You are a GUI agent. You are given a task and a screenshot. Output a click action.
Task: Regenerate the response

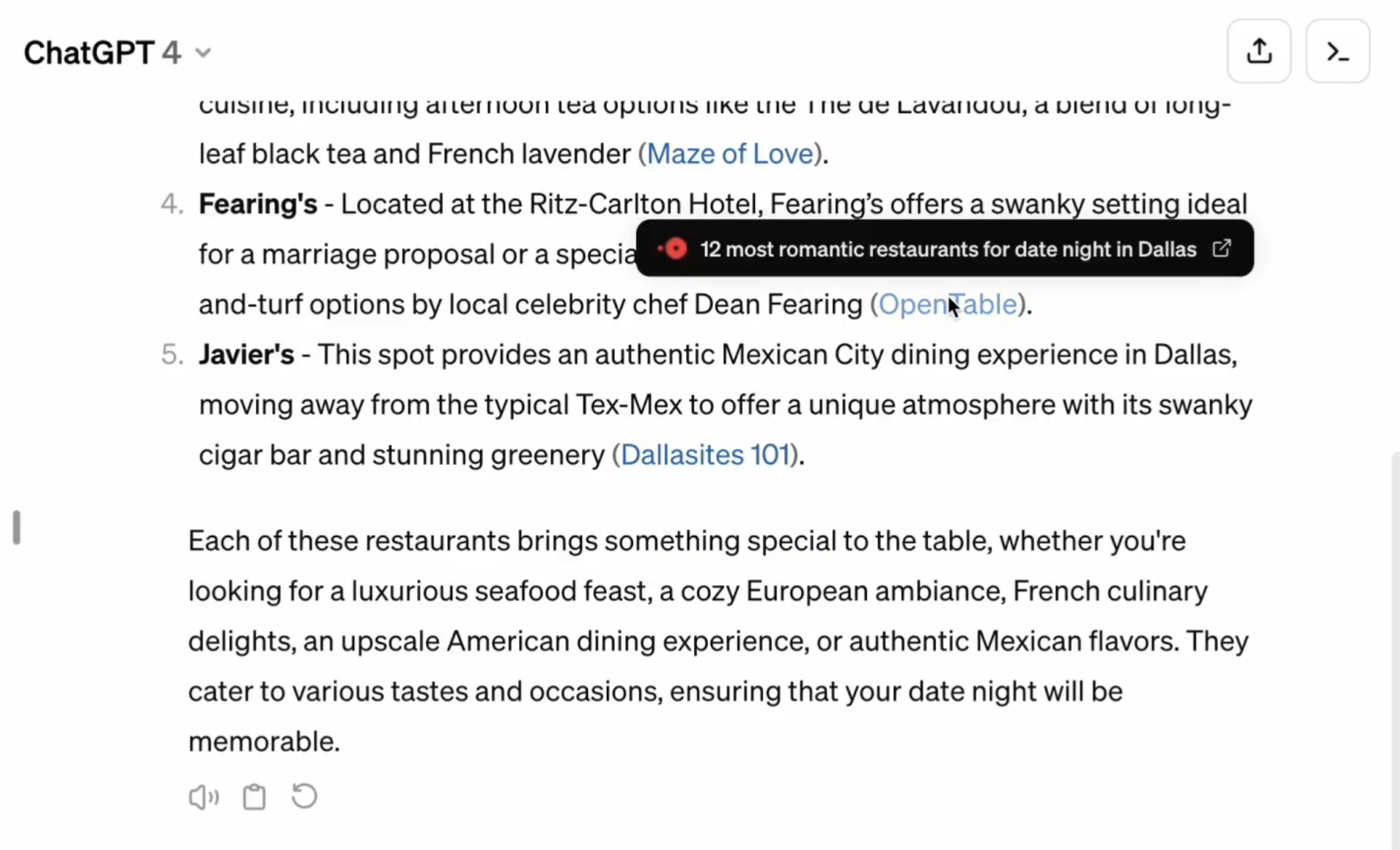coord(304,797)
